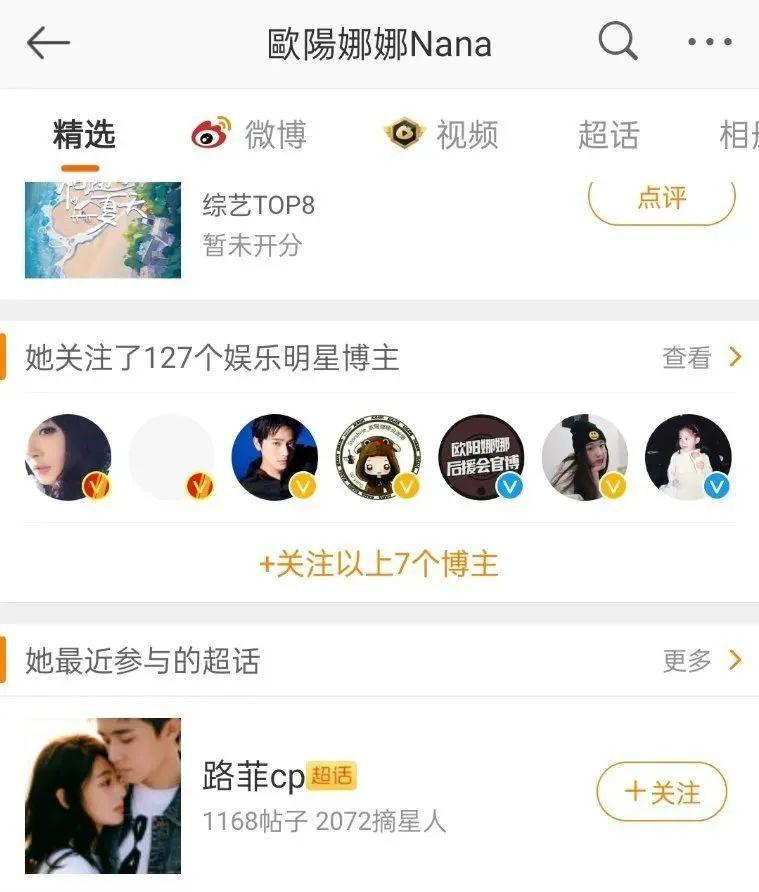Open the cartoon bear avatar profile

(377, 457)
